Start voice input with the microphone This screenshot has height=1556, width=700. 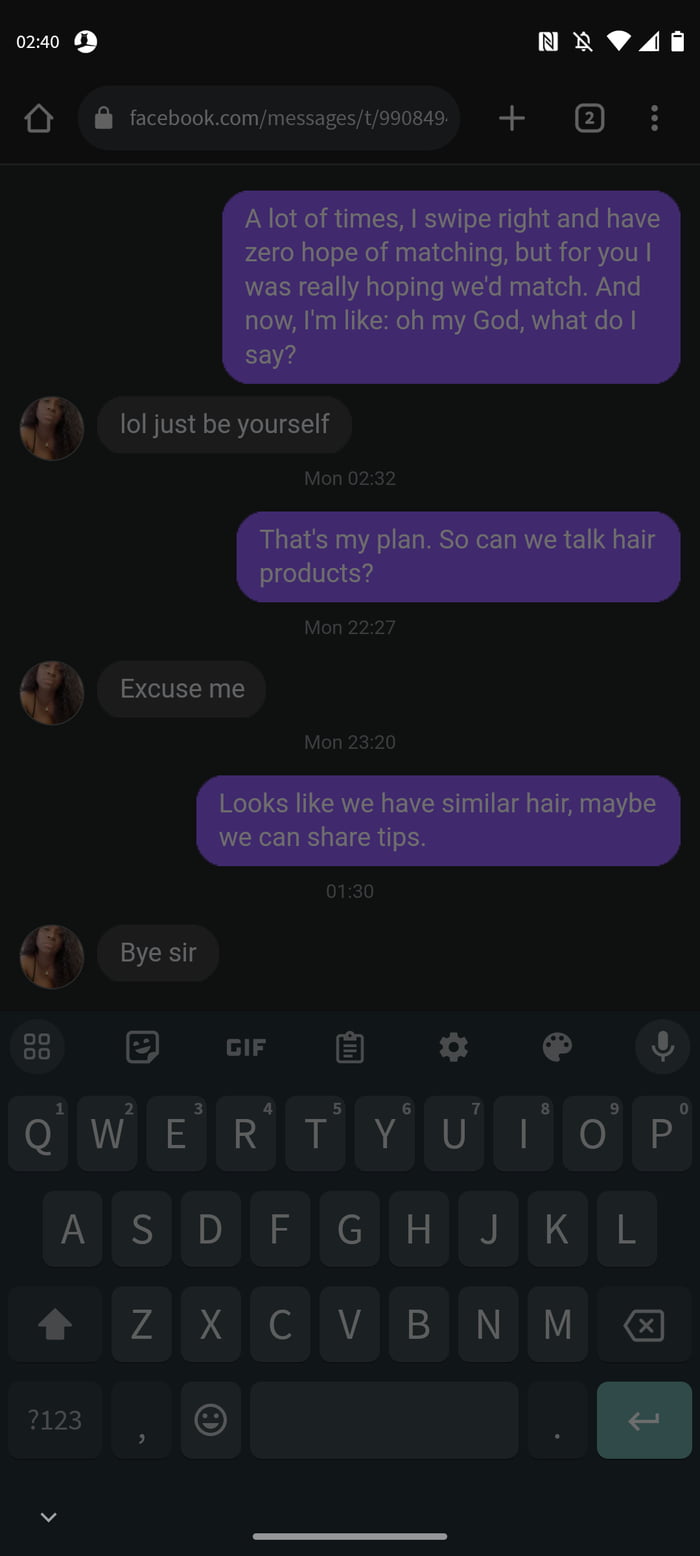tap(662, 1047)
